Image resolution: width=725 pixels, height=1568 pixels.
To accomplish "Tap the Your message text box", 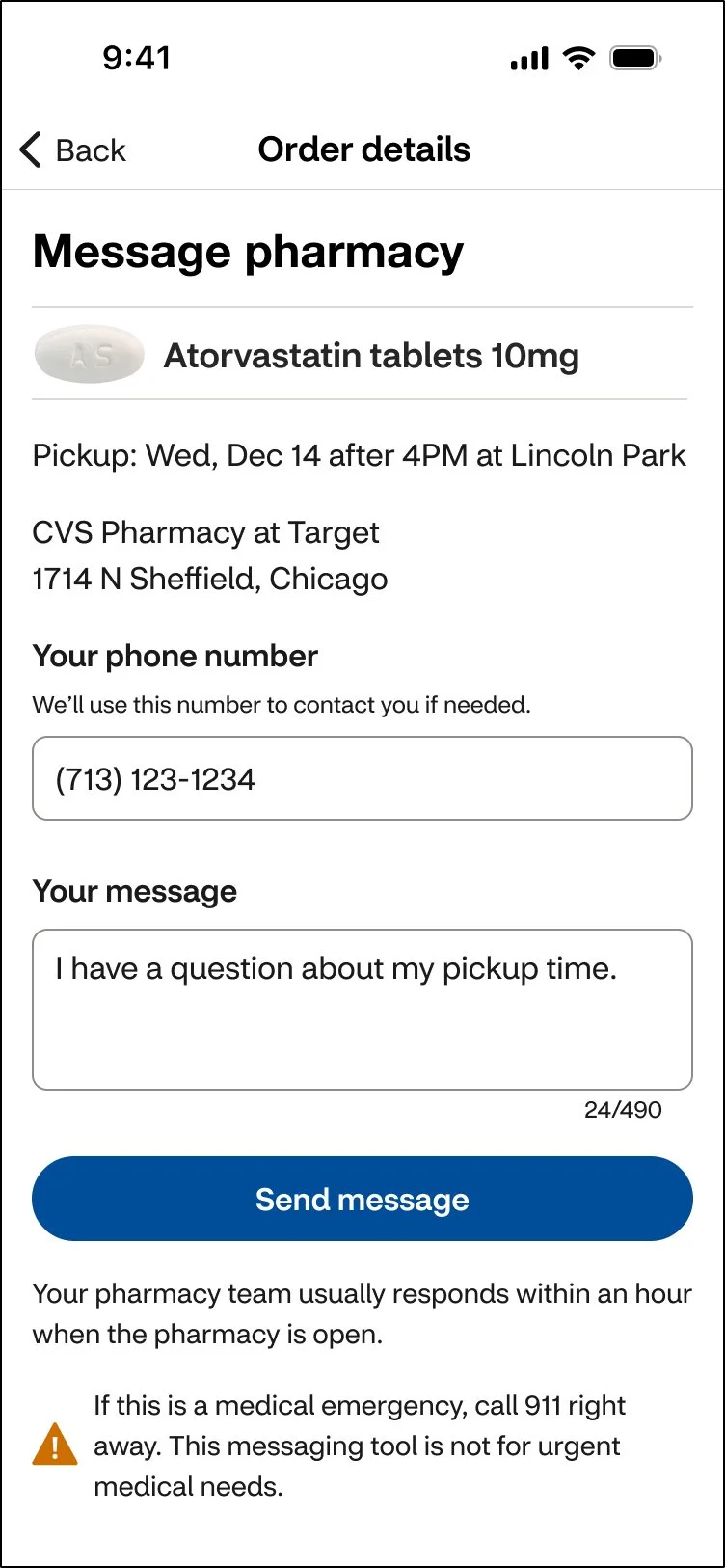I will click(362, 1009).
